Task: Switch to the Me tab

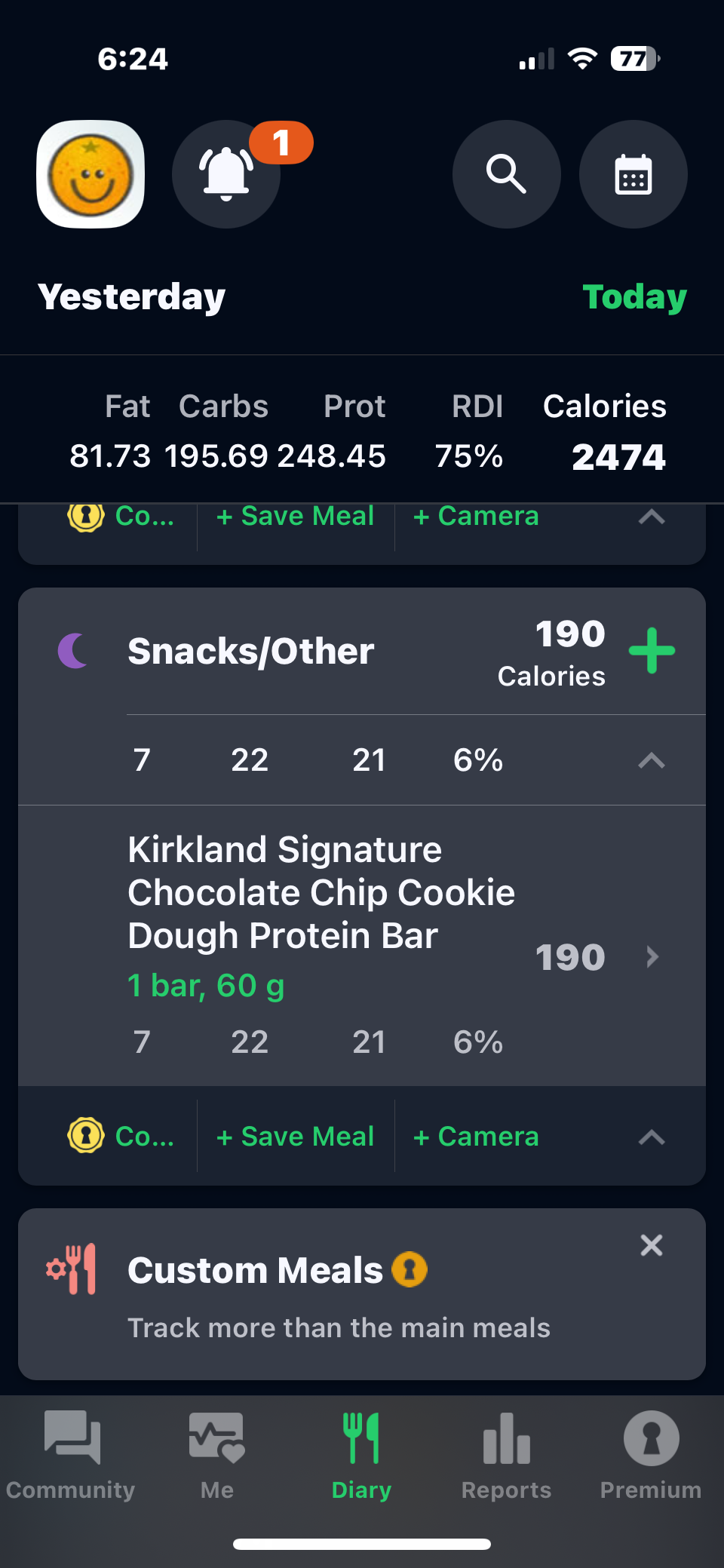Action: coord(217,1454)
